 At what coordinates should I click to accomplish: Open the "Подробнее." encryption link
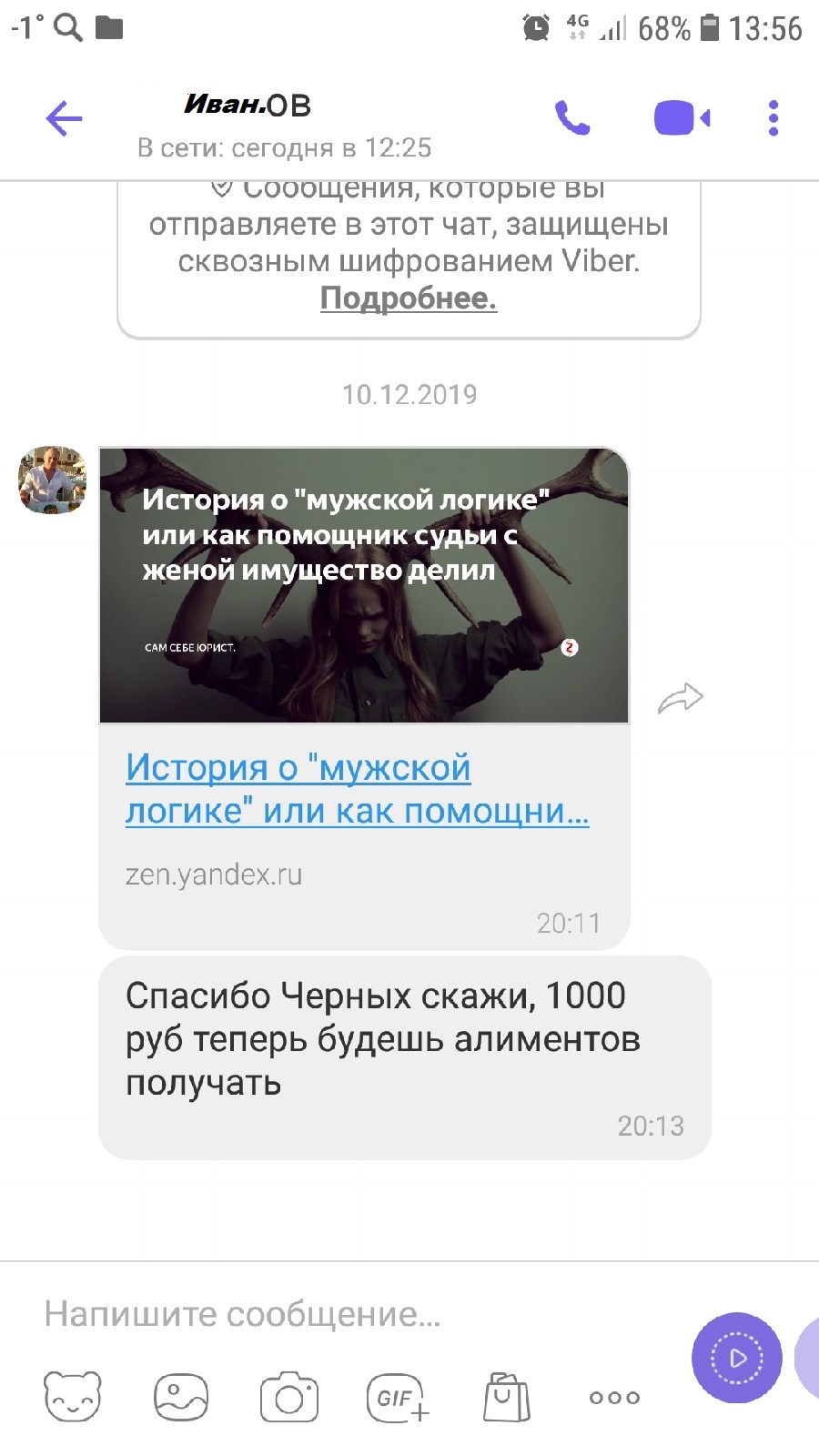coord(409,298)
